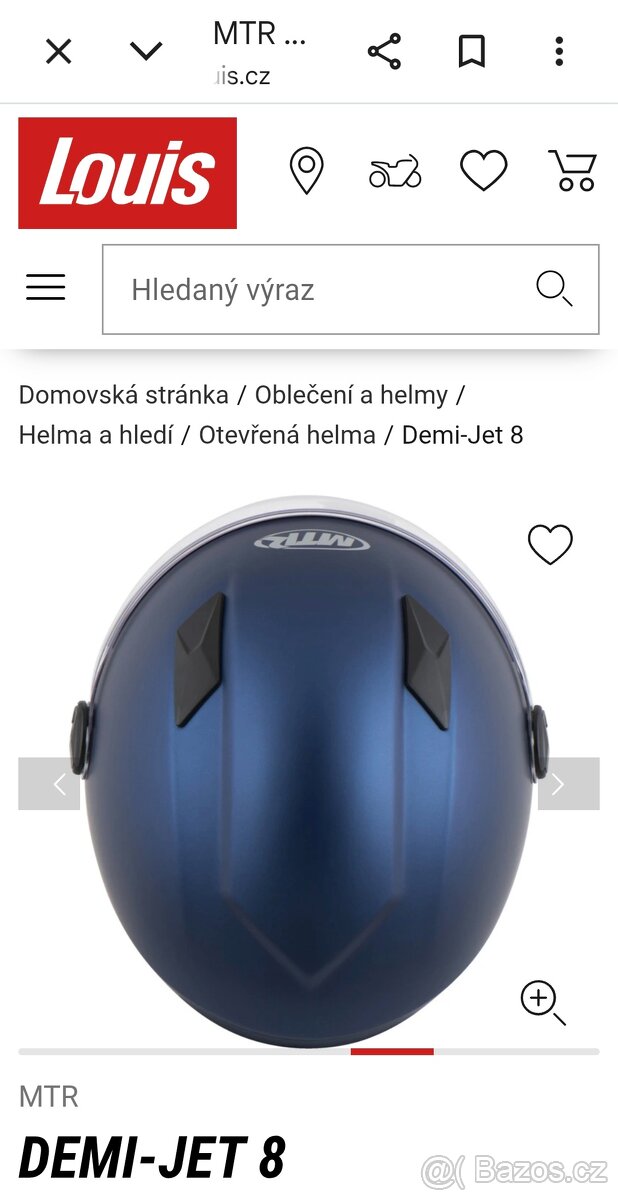This screenshot has height=1200, width=618.
Task: Tap the Hledaný výraz search field
Action: pos(320,290)
